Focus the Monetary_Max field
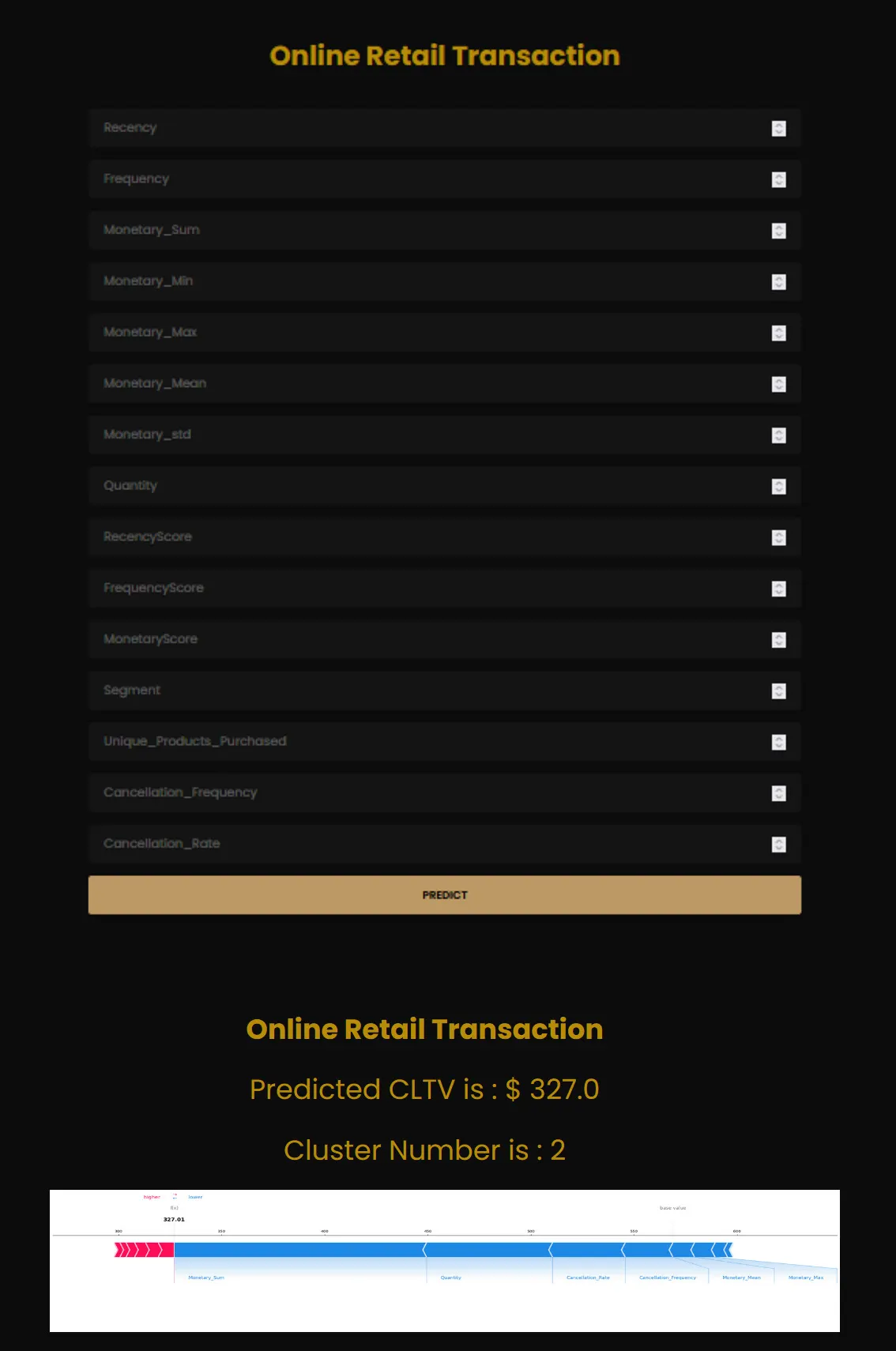Viewport: 896px width, 1351px height. pos(427,333)
